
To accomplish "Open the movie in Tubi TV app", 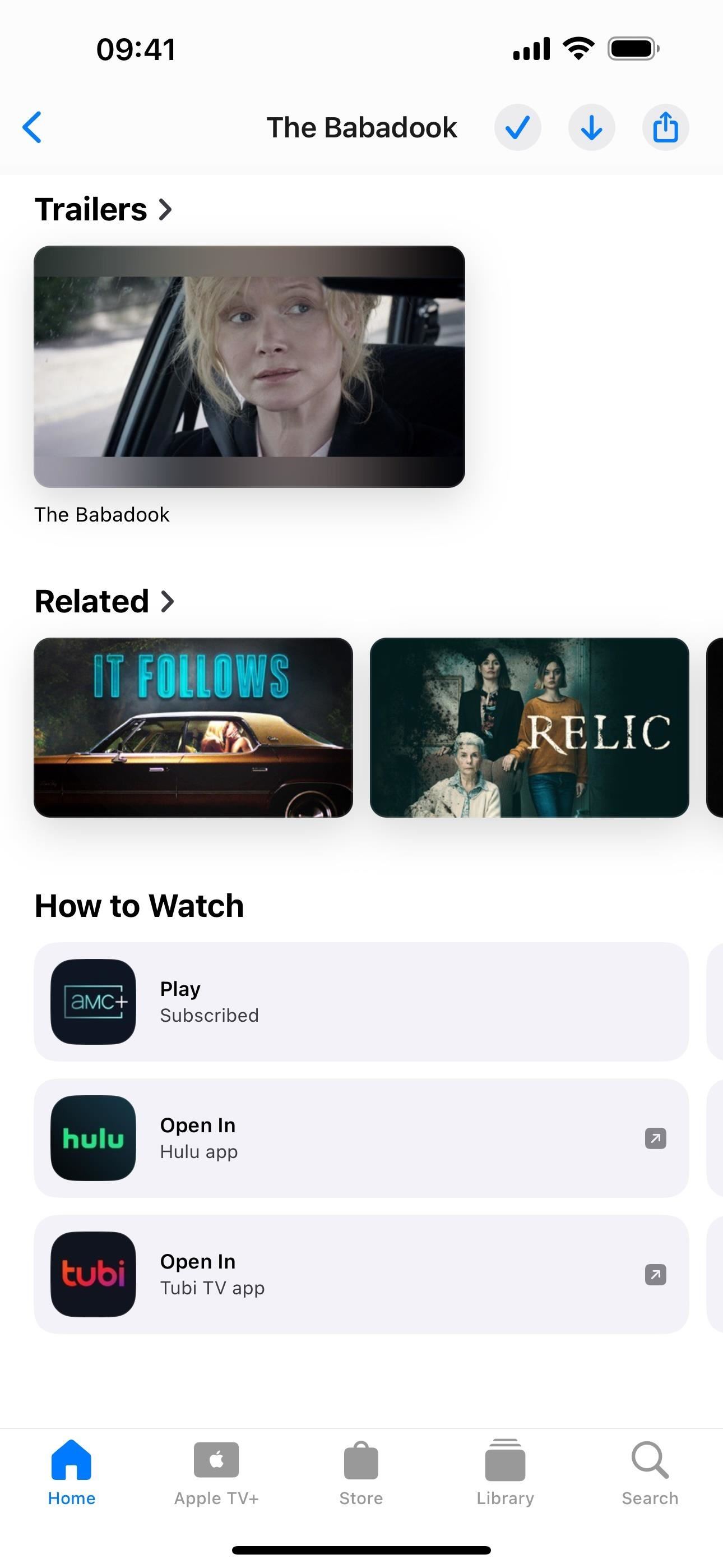I will point(361,1274).
